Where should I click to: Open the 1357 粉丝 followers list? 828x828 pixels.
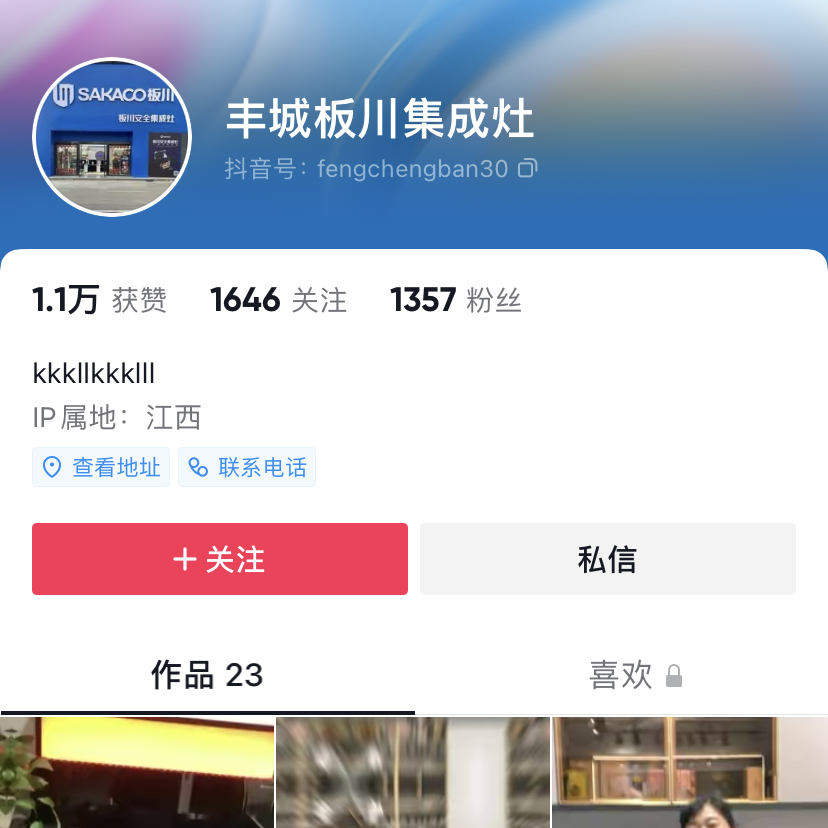pyautogui.click(x=455, y=300)
